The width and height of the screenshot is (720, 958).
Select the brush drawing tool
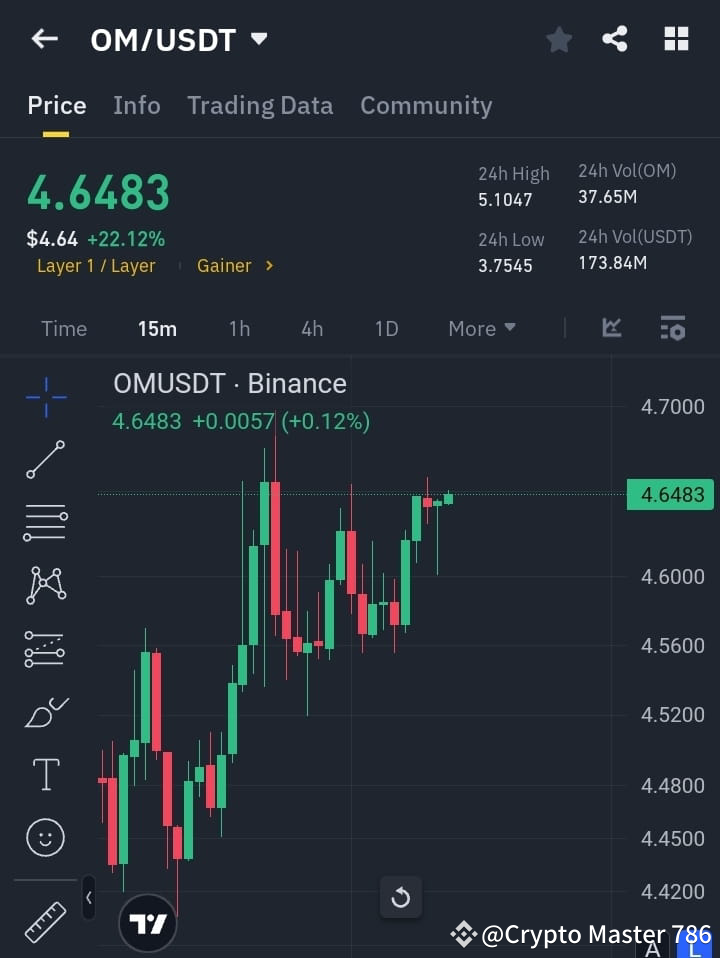(x=45, y=712)
